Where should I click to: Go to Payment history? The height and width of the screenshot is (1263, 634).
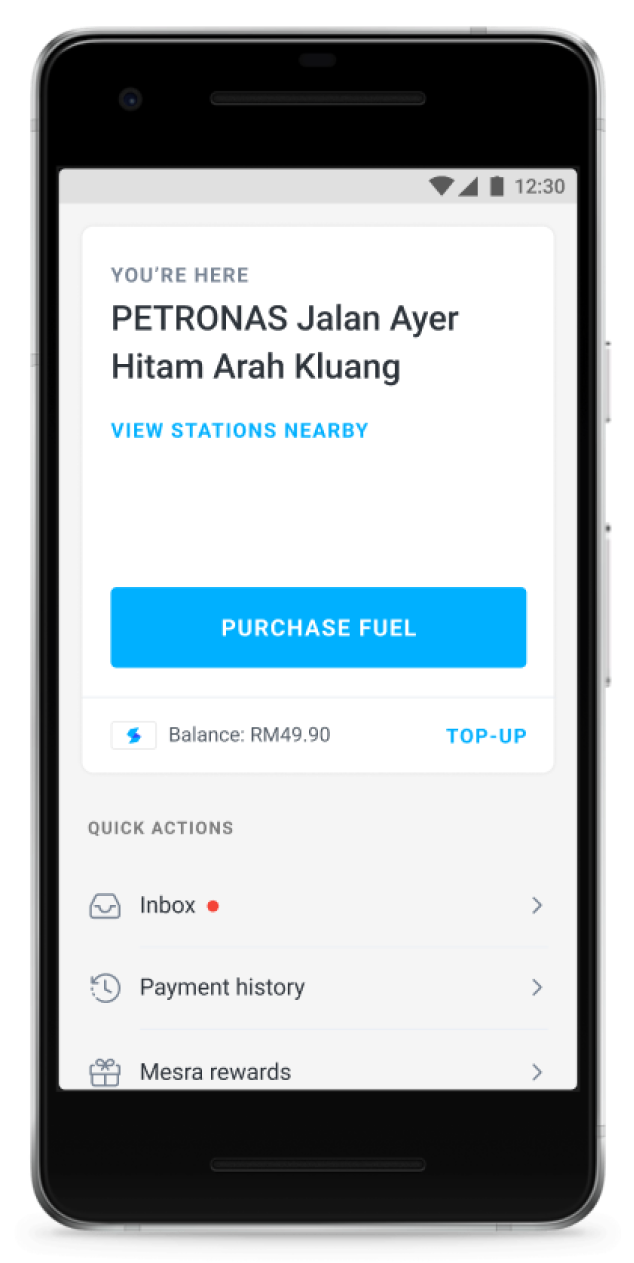[317, 988]
